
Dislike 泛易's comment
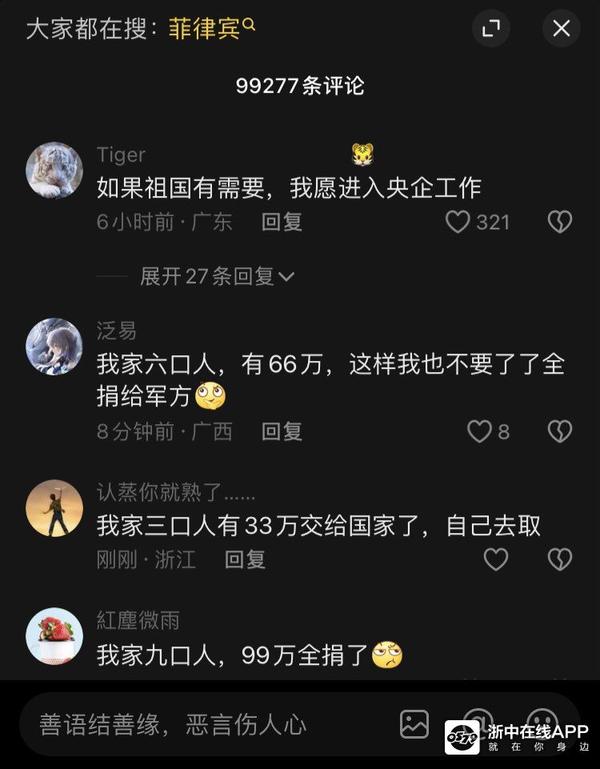tap(560, 432)
